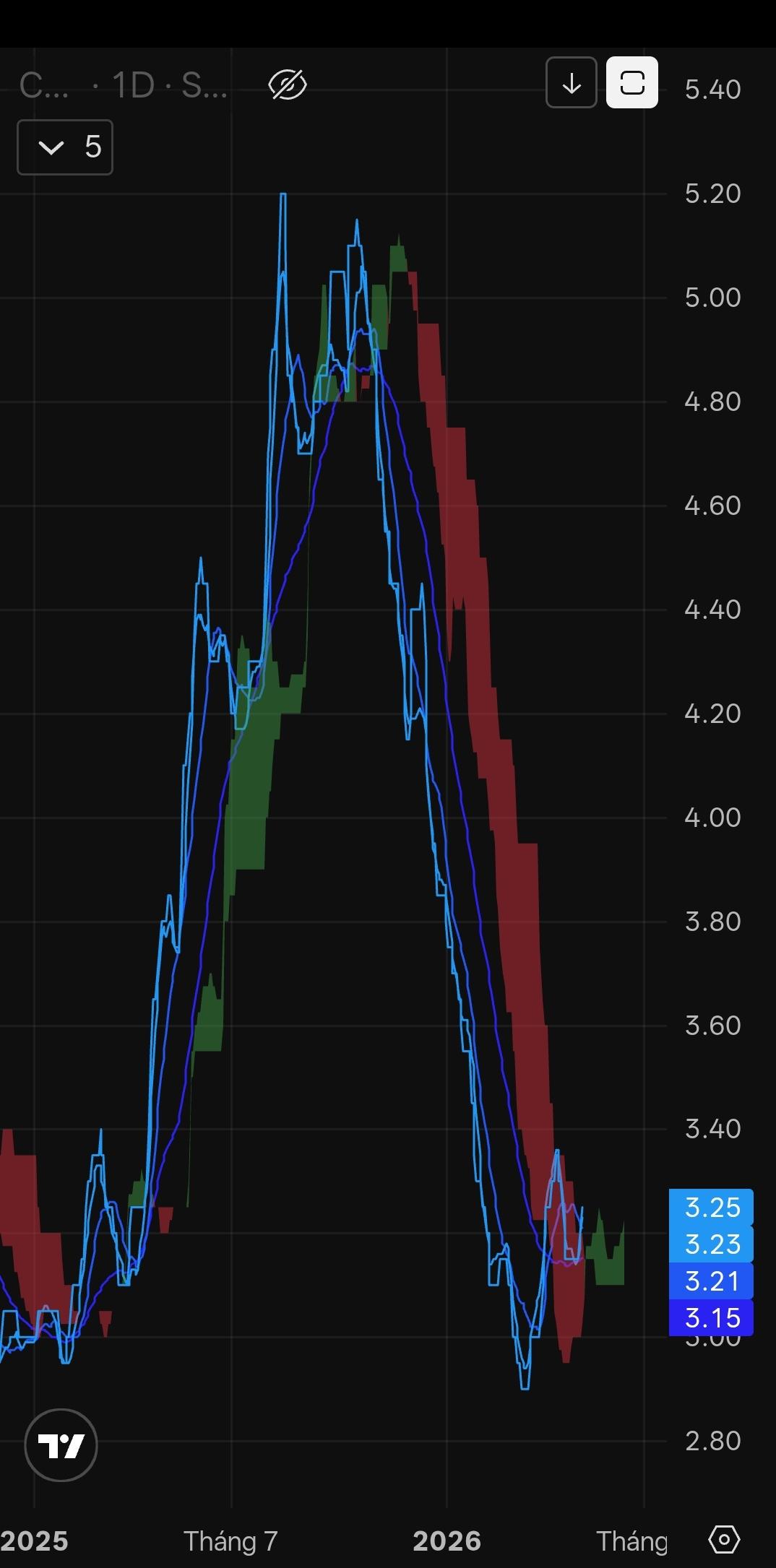
Task: Tap the 1D interval label
Action: (134, 86)
